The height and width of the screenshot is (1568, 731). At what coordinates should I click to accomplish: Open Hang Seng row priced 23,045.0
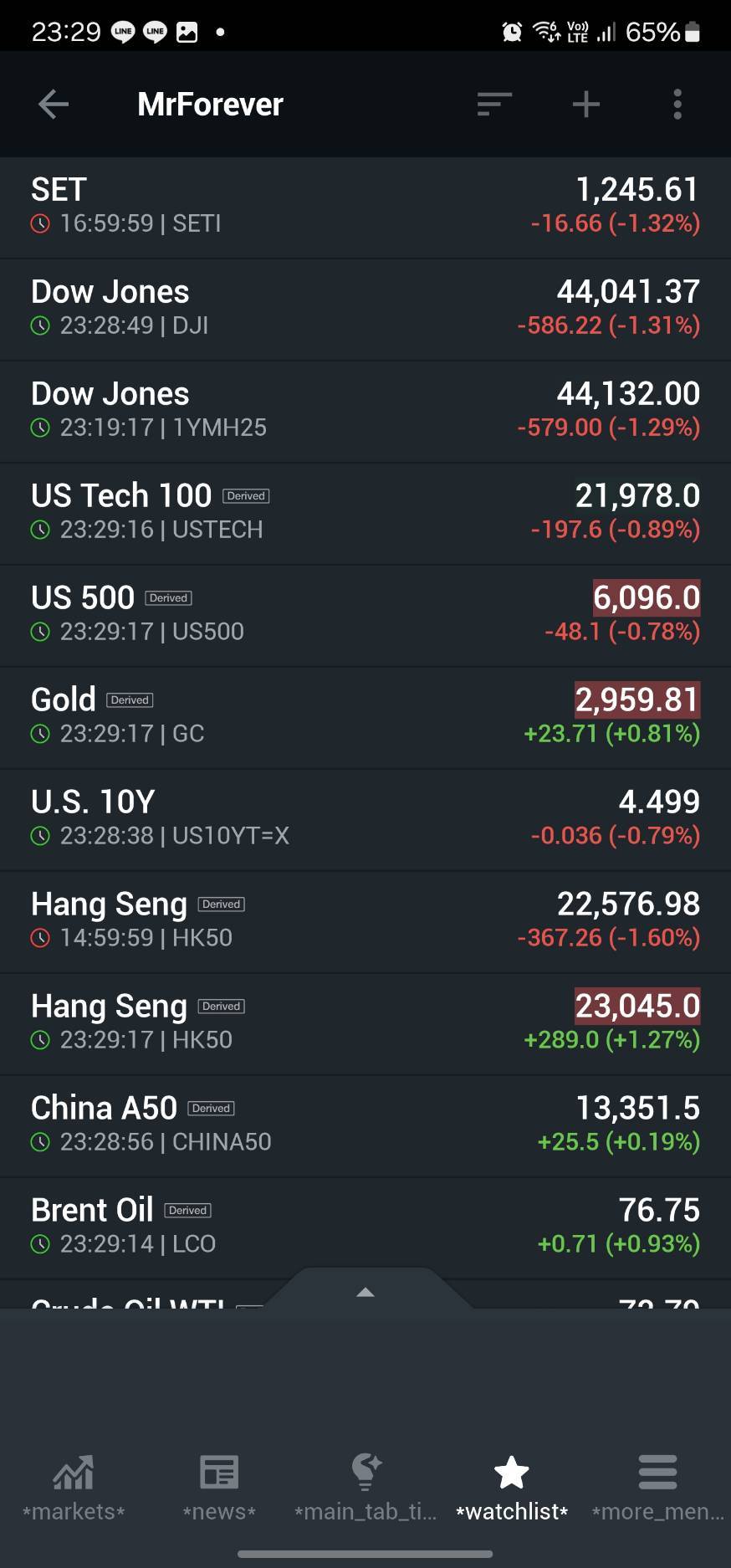pyautogui.click(x=365, y=1024)
